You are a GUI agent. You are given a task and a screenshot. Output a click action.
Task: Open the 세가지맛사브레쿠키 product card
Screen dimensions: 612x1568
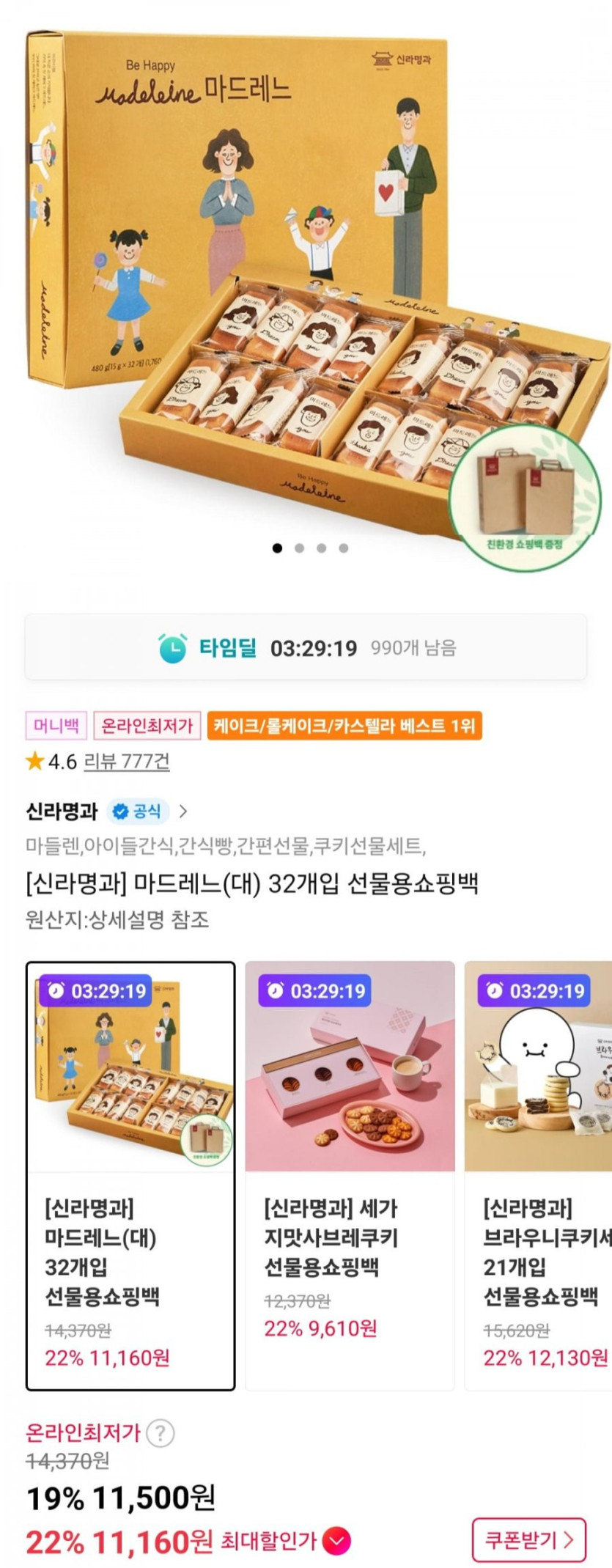[350, 1175]
